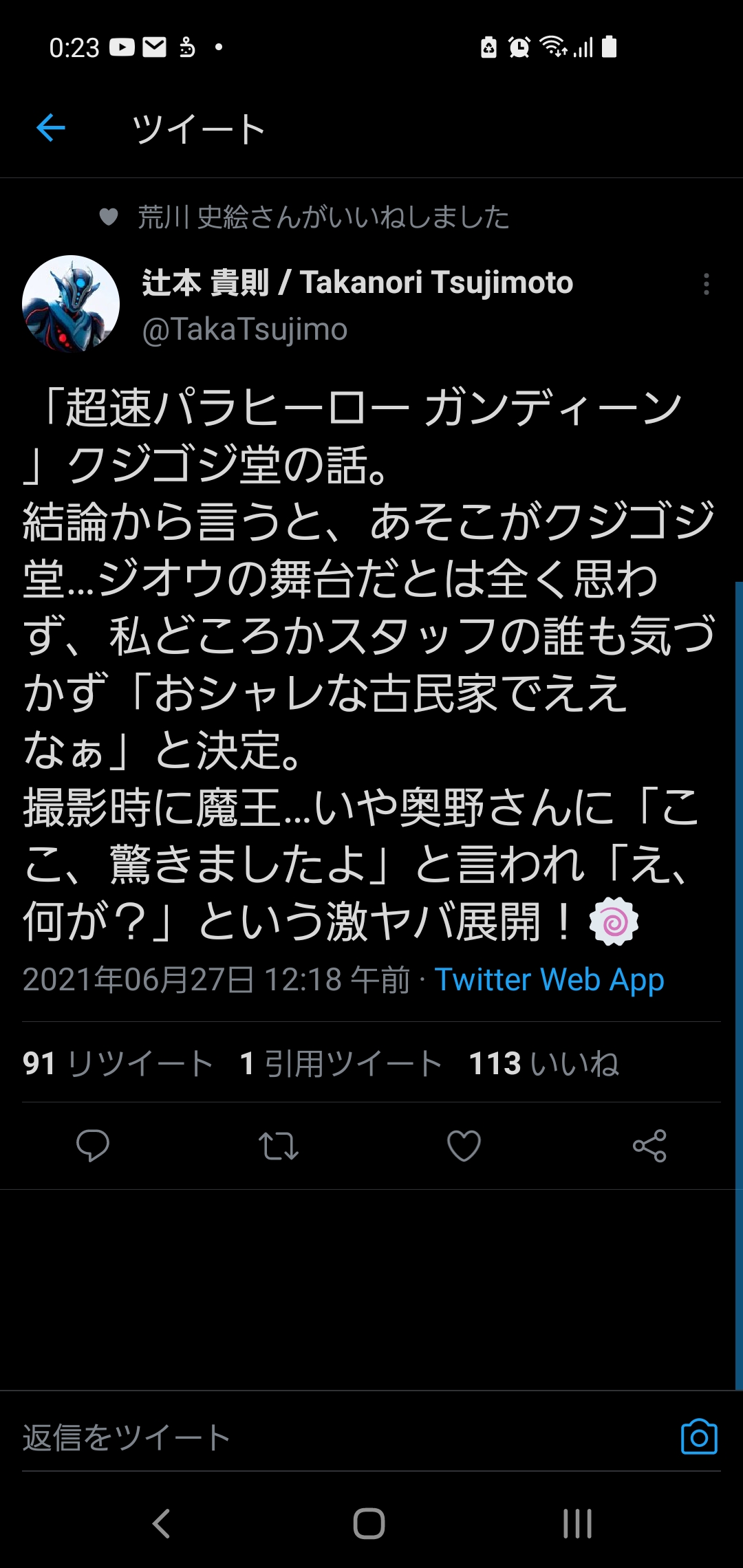The height and width of the screenshot is (1568, 743).
Task: Open 荒川史絵's liked notice
Action: point(323,217)
